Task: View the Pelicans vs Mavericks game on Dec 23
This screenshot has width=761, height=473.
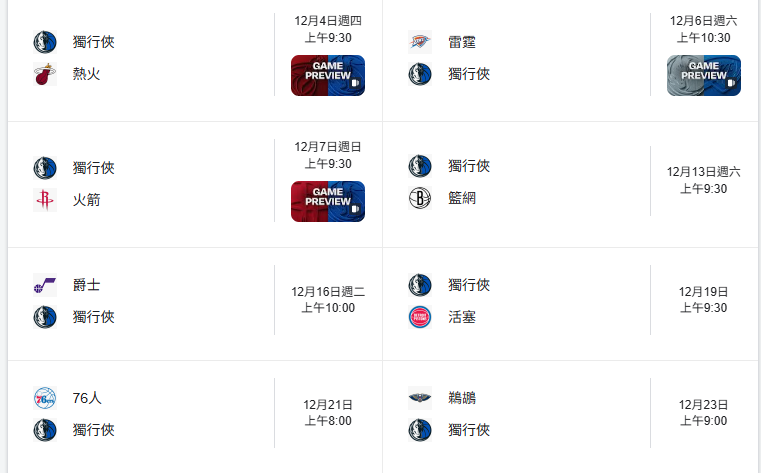Action: [570, 417]
